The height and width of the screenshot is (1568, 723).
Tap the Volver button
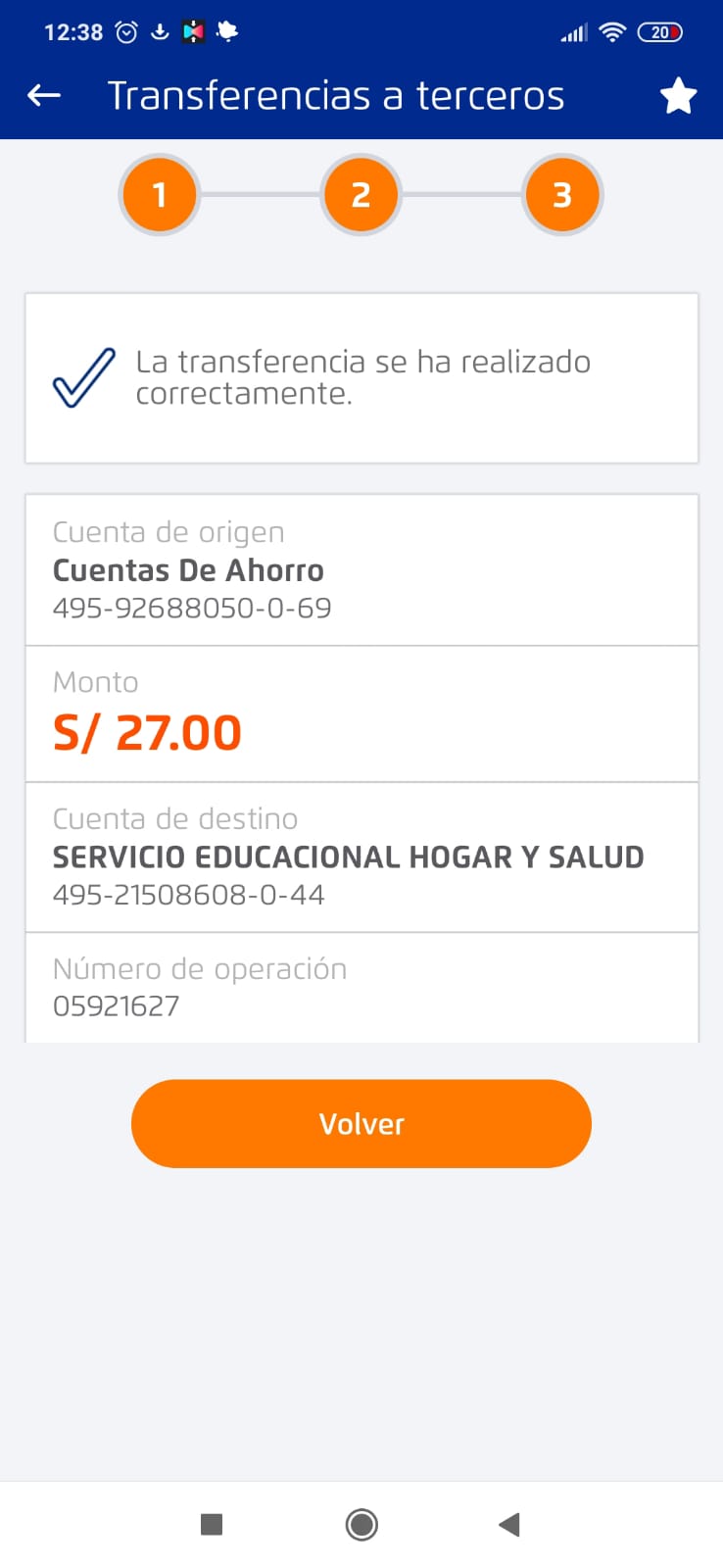click(361, 1123)
